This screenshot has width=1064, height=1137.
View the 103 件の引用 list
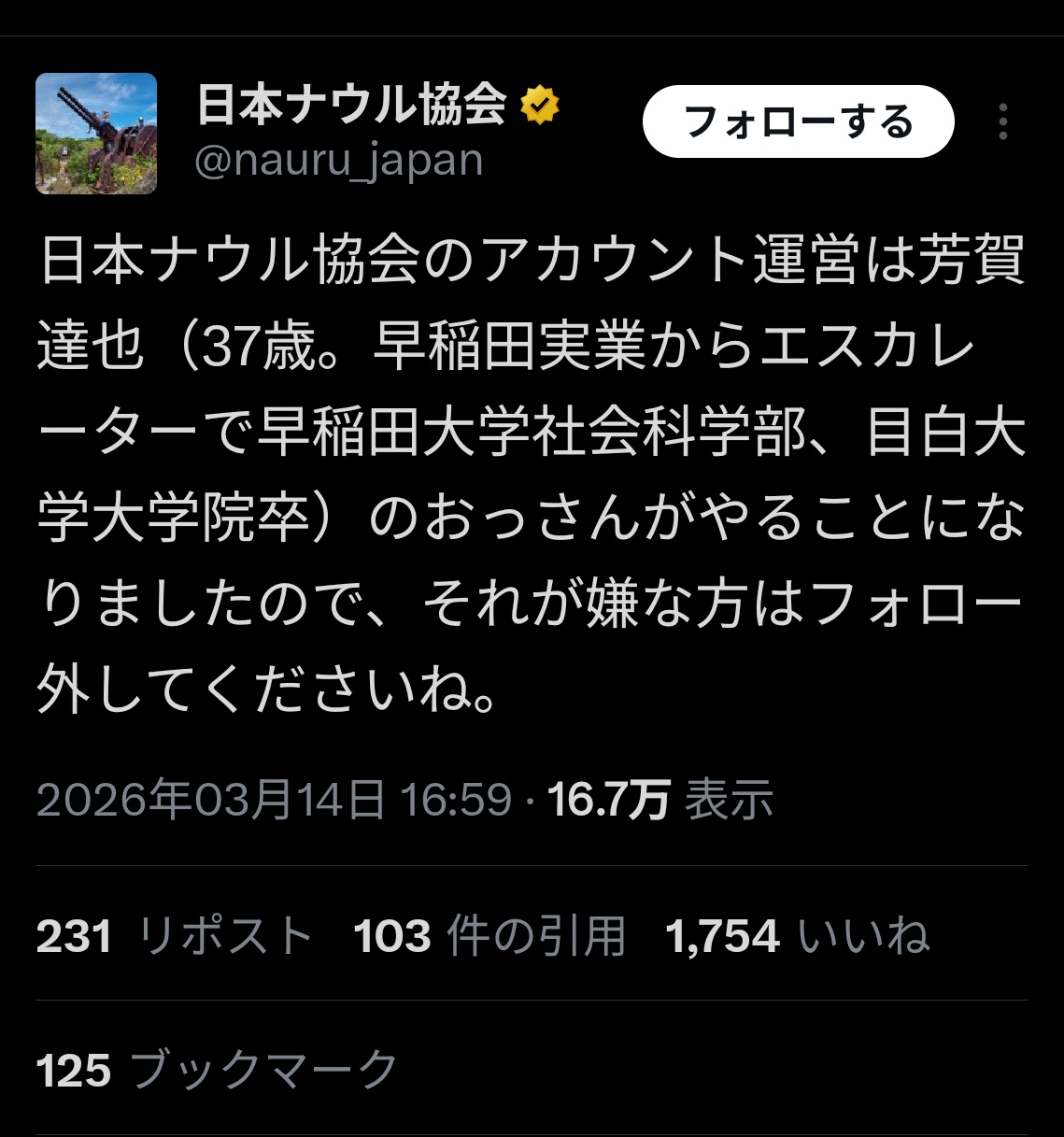(489, 935)
